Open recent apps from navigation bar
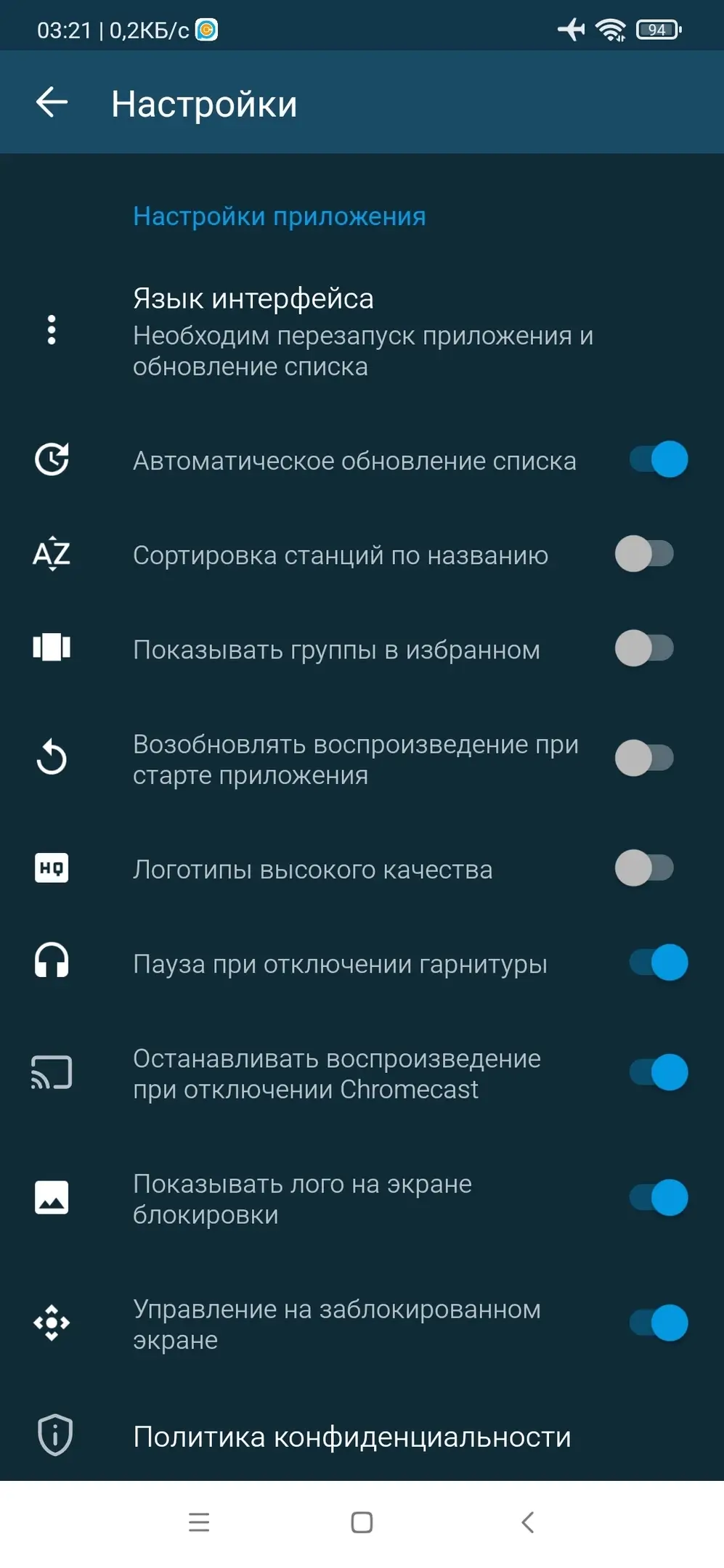This screenshot has height=1568, width=724. pos(199,1522)
